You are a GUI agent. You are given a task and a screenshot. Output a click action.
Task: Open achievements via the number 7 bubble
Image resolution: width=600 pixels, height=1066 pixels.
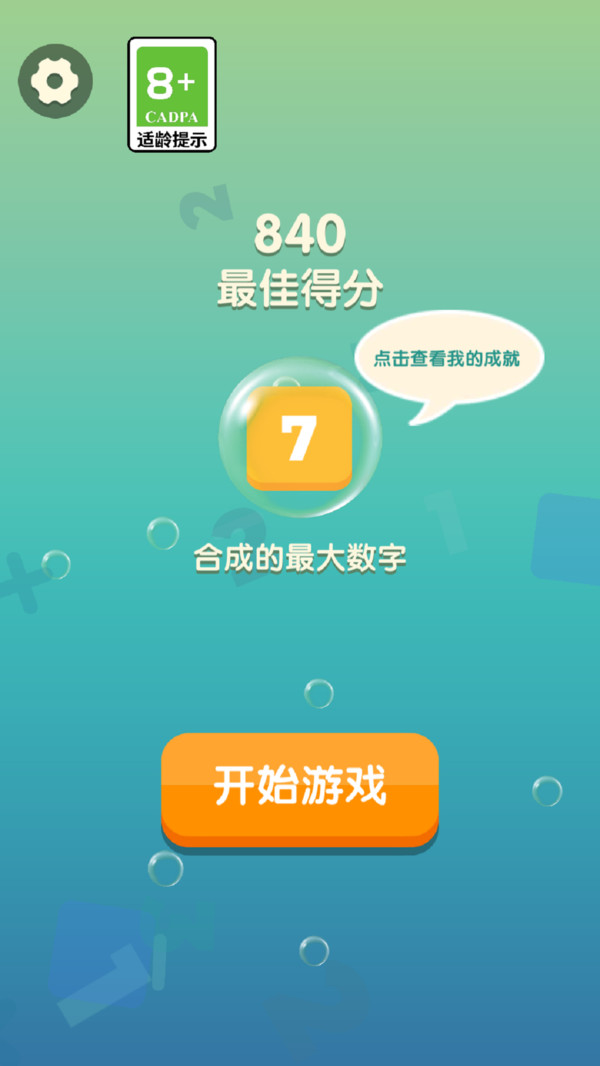point(299,438)
